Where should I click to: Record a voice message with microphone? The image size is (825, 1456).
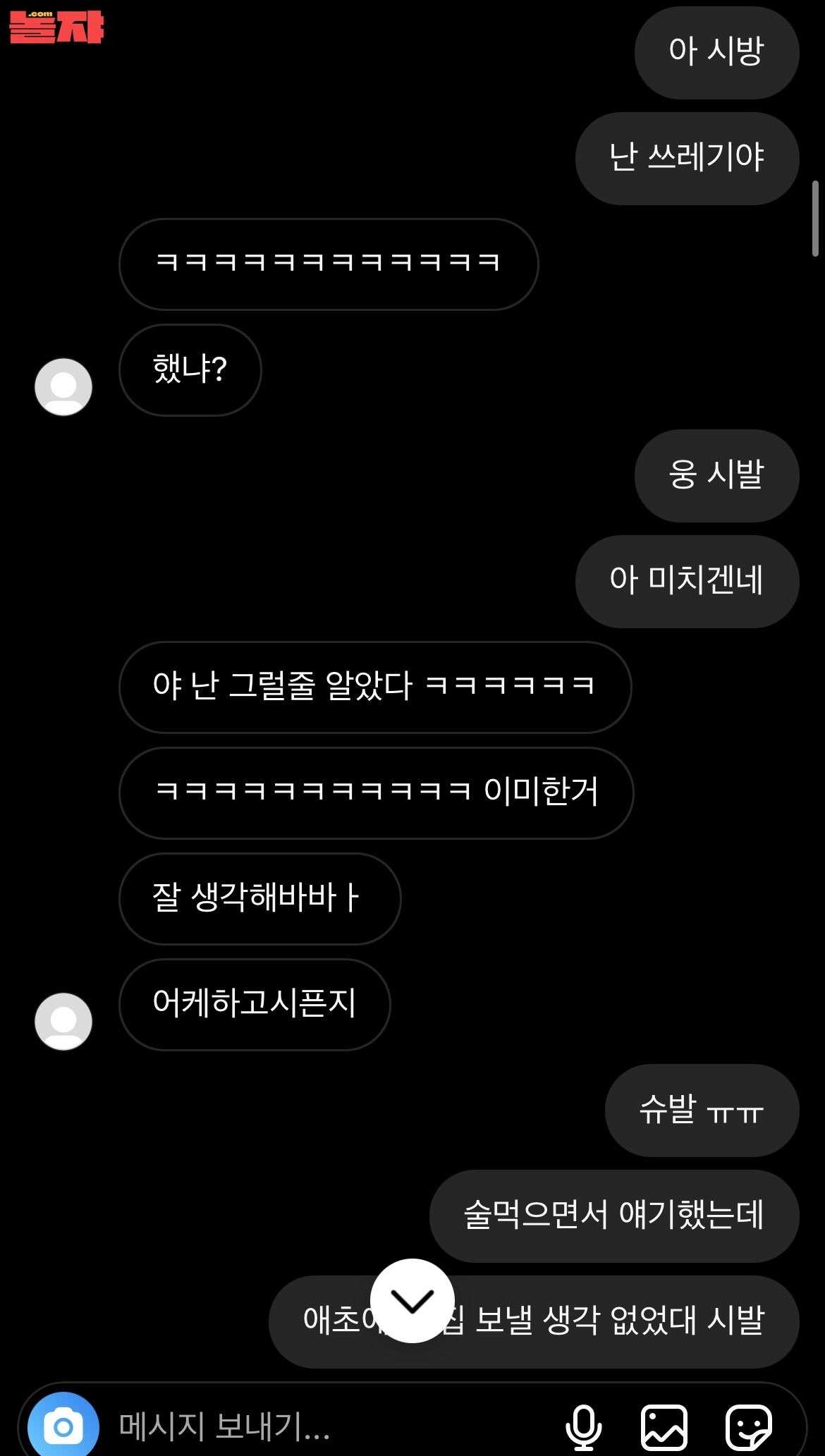click(584, 1427)
